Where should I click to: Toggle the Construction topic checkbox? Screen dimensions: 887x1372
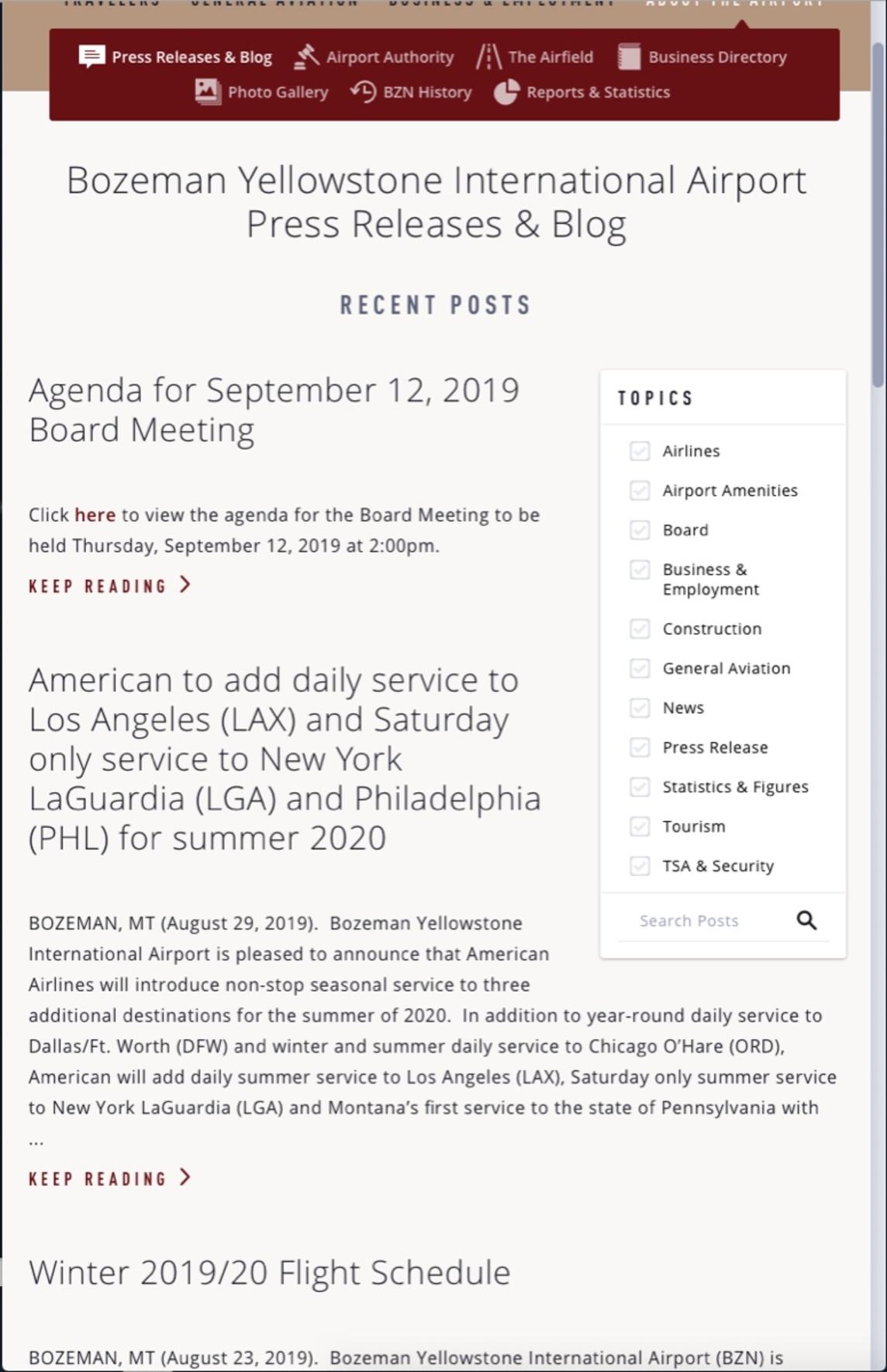640,629
